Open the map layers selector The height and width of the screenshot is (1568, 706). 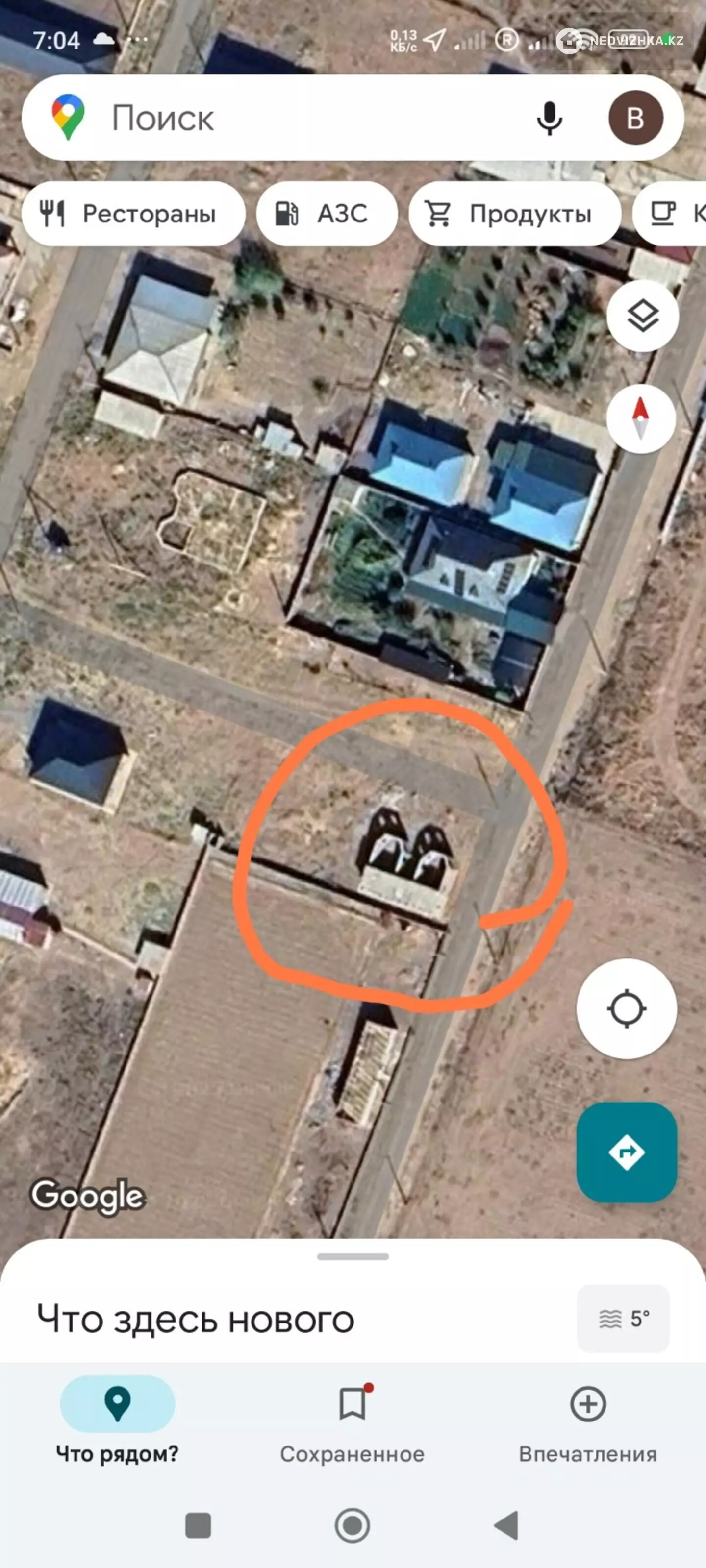(642, 316)
